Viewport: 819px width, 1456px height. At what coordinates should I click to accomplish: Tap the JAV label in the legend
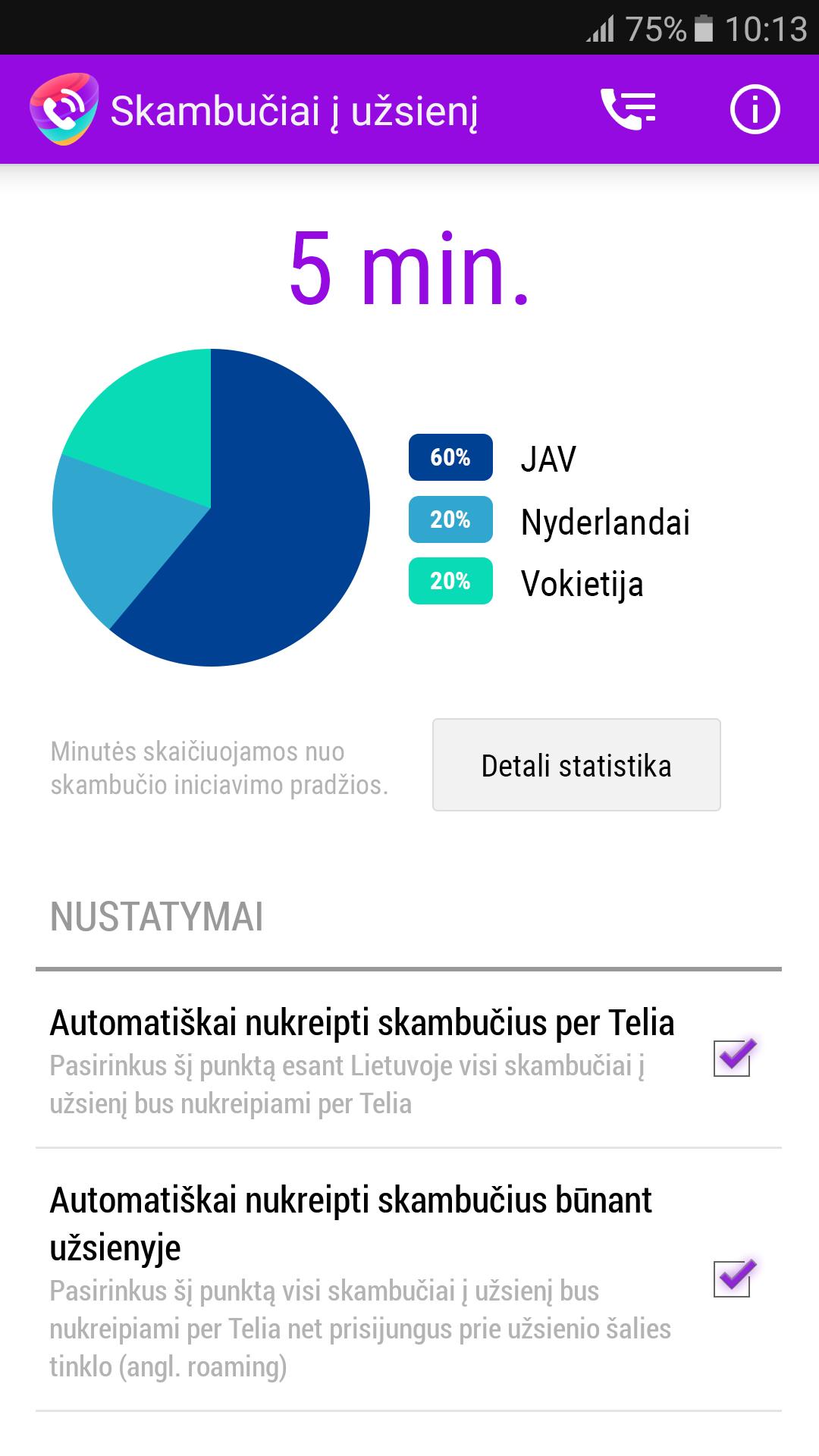548,460
